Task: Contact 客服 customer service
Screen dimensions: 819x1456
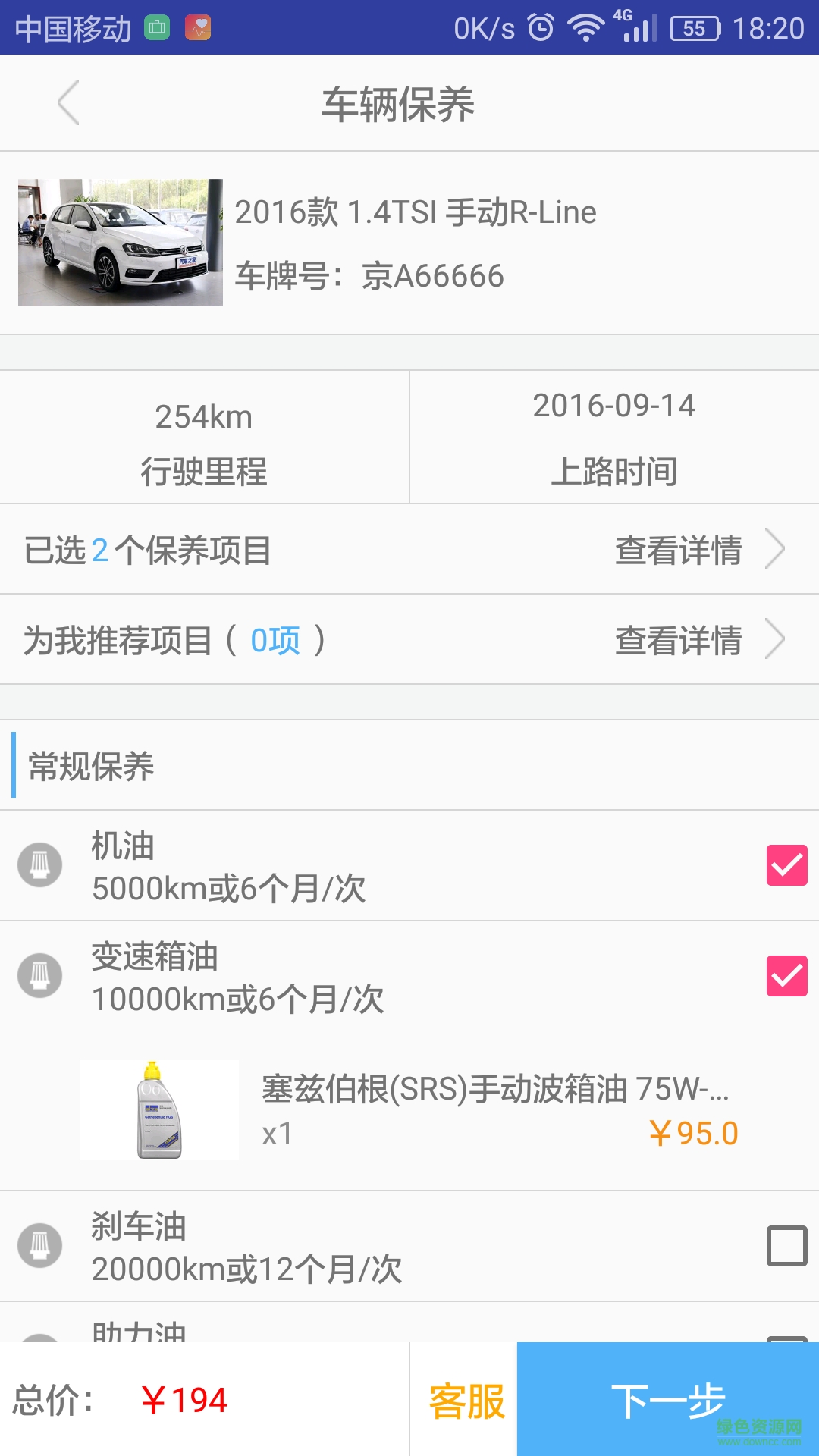Action: pyautogui.click(x=466, y=1400)
